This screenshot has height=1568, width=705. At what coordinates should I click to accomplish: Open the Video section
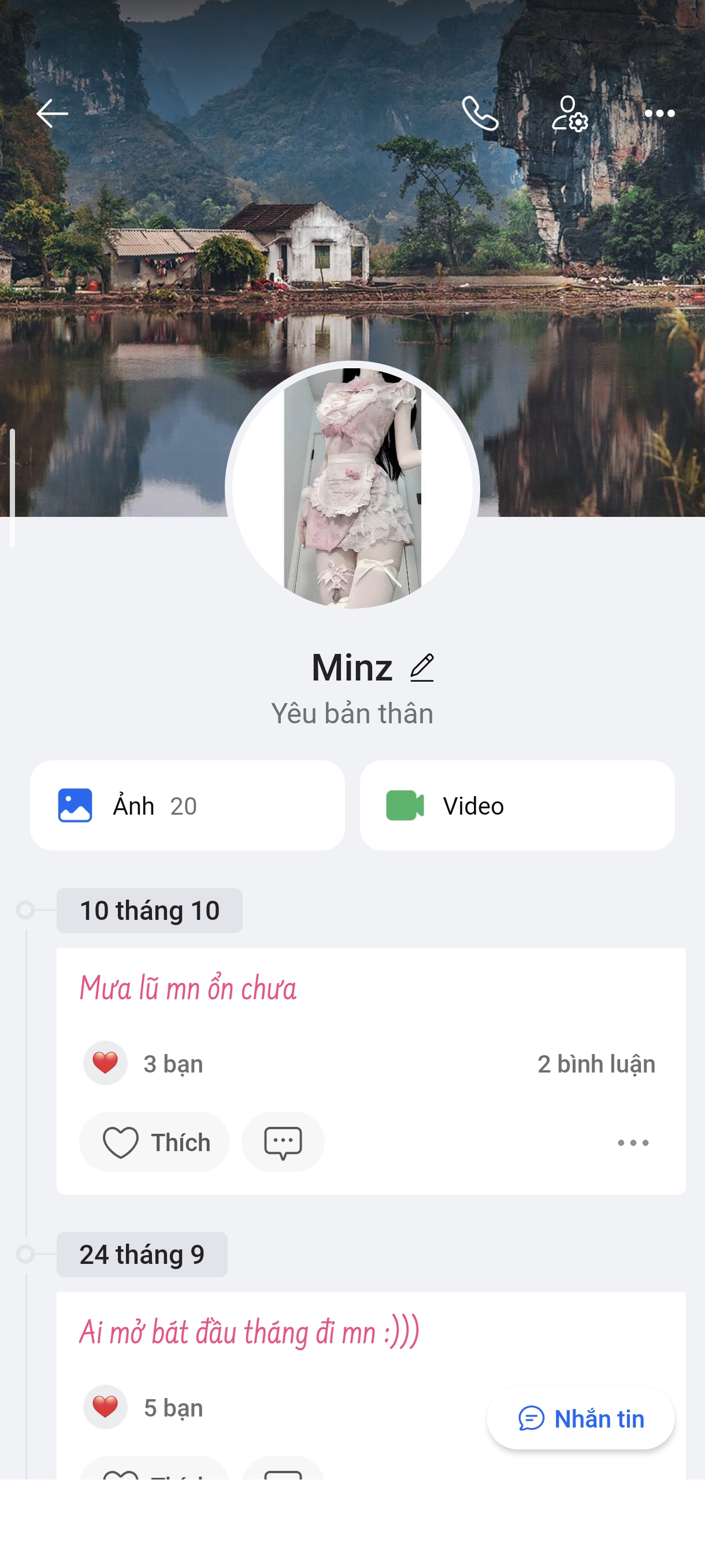517,805
